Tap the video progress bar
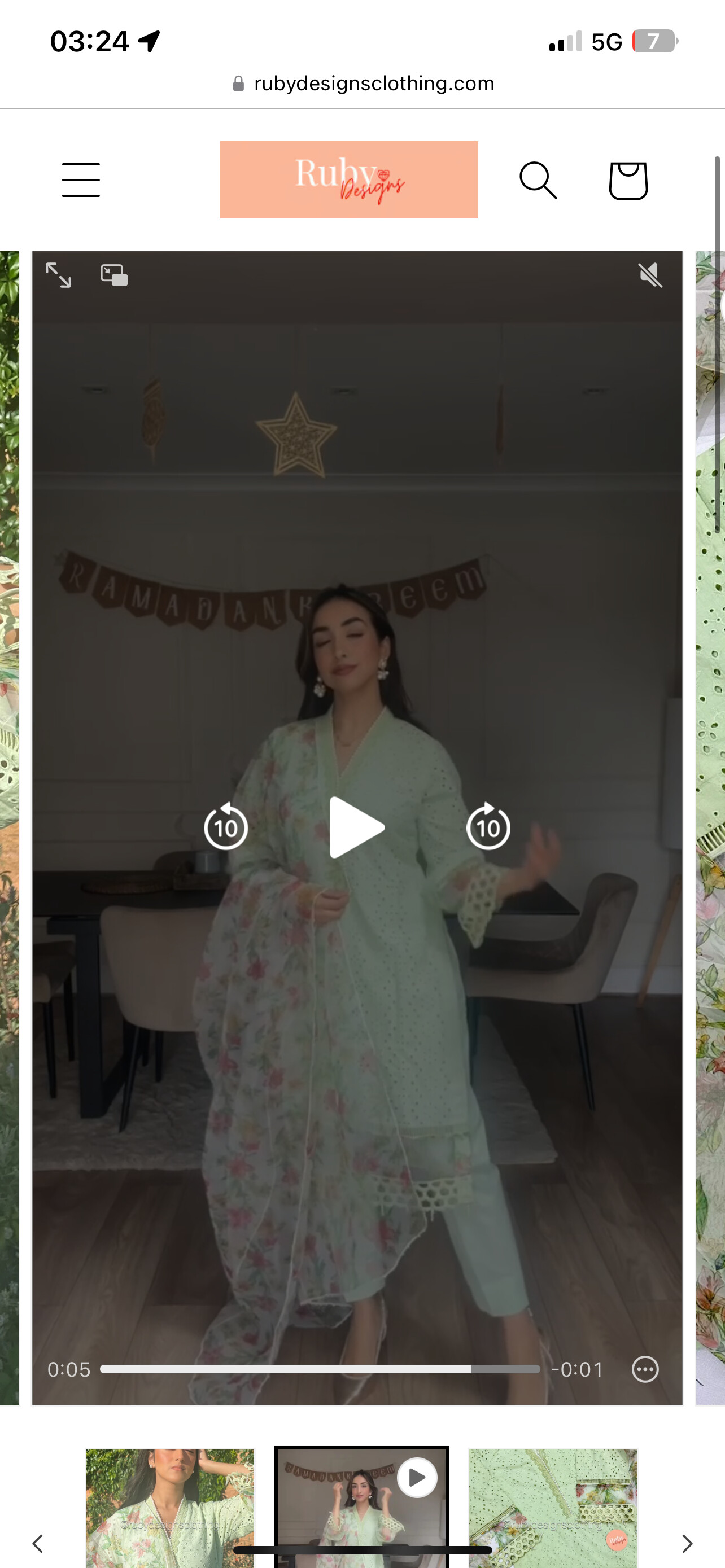 [320, 1369]
